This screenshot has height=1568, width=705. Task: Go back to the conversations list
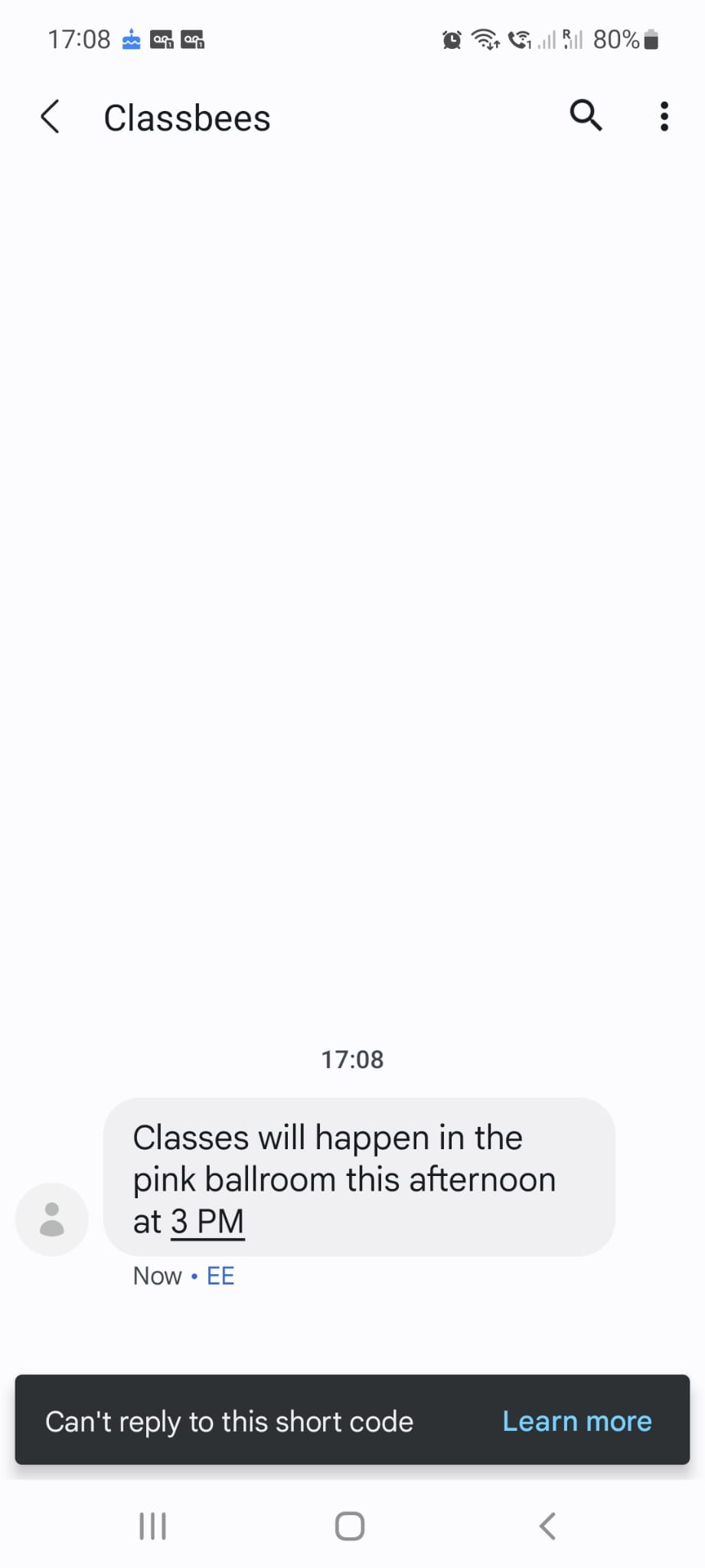pyautogui.click(x=51, y=117)
